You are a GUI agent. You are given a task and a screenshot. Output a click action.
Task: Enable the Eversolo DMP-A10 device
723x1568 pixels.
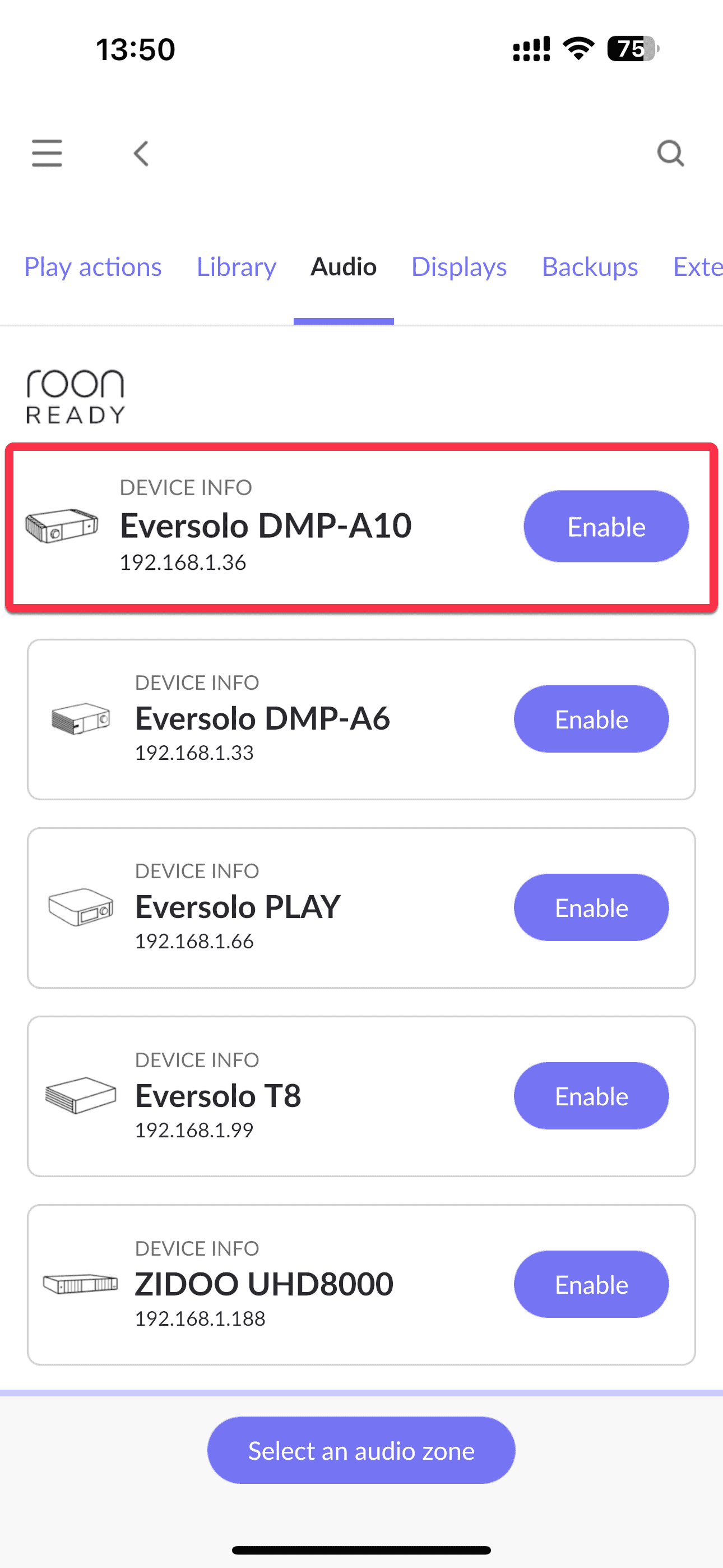pyautogui.click(x=606, y=527)
